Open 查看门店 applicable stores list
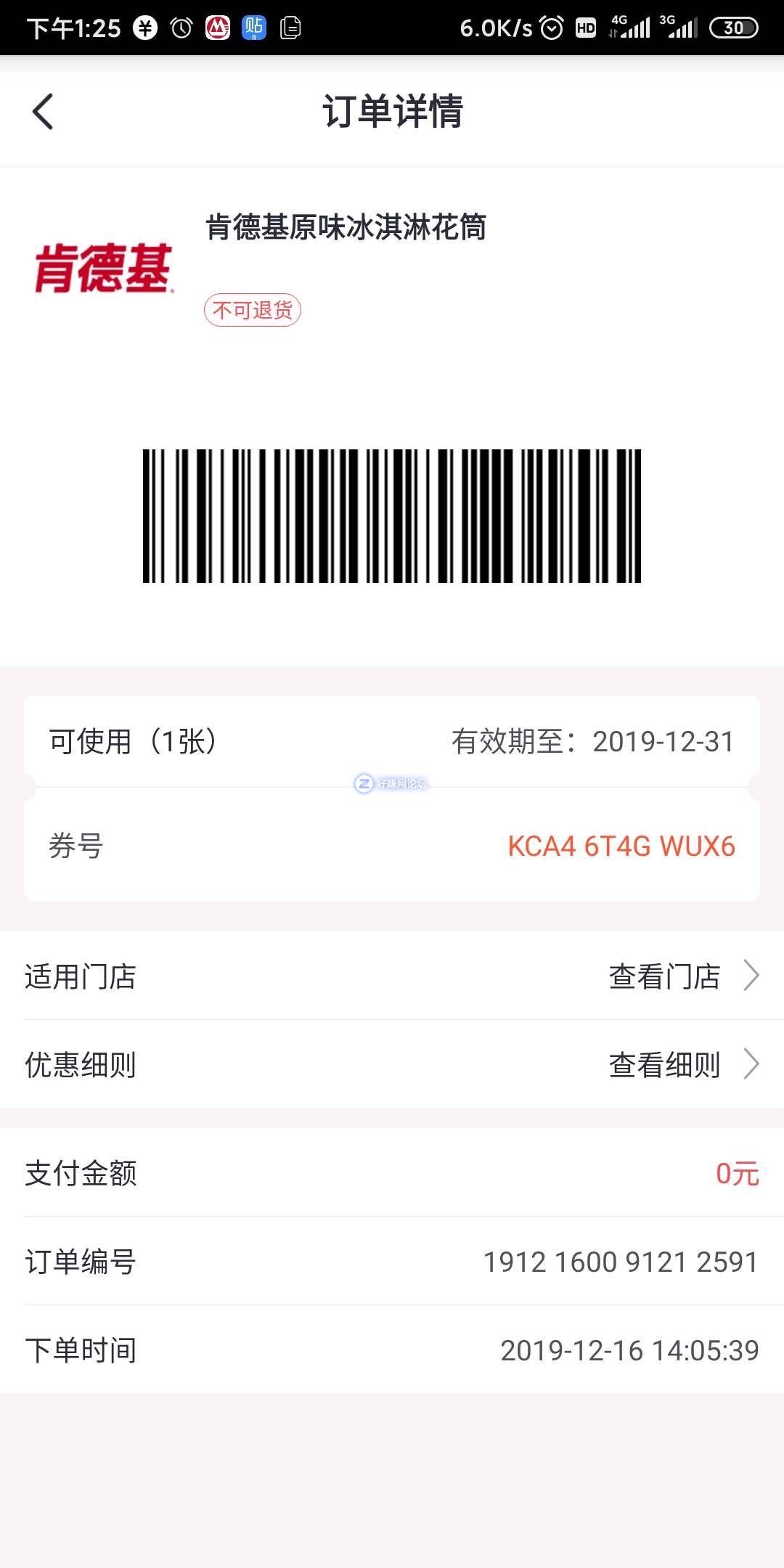This screenshot has height=1568, width=784. pos(681,976)
